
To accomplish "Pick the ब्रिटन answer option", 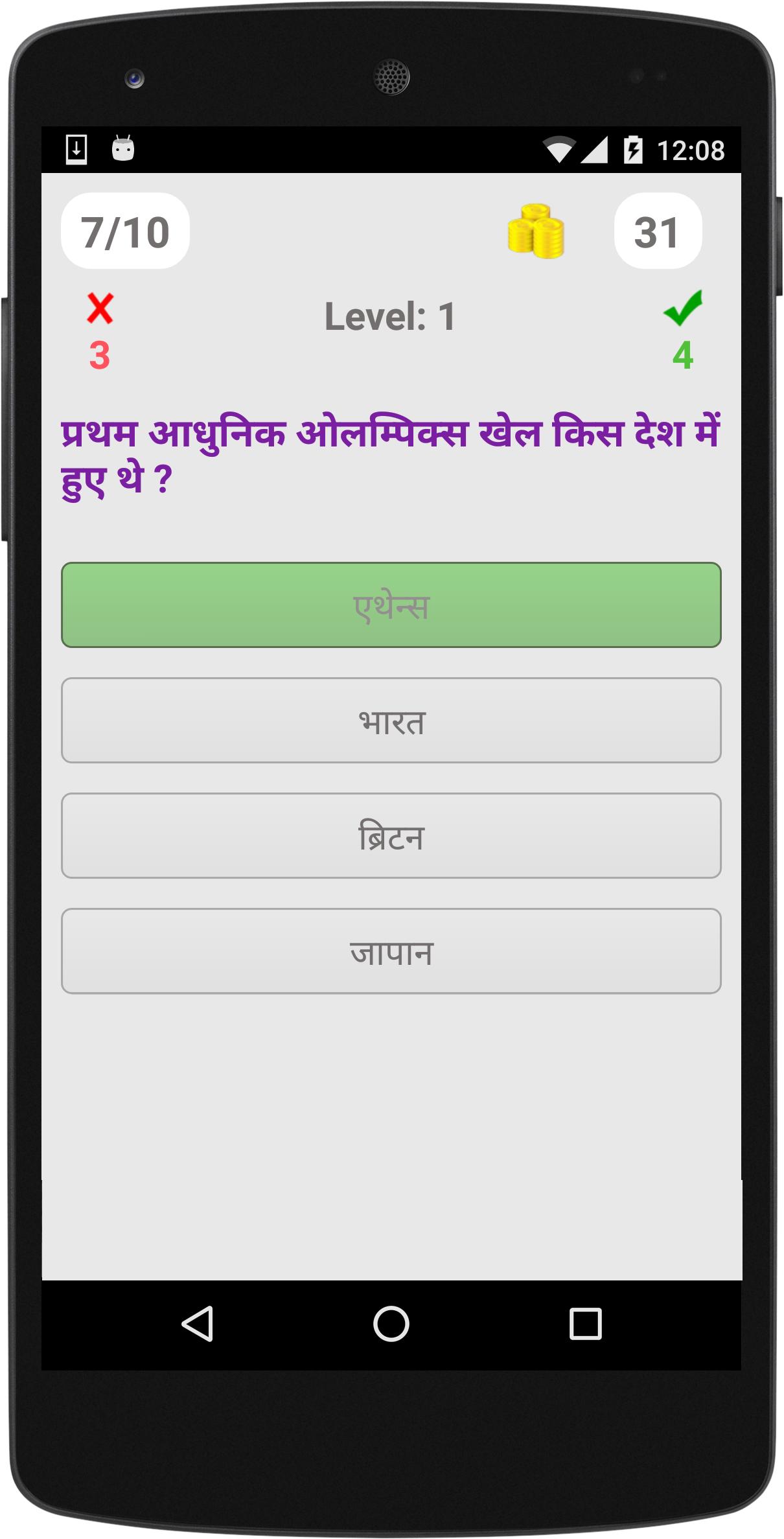I will 391,835.
